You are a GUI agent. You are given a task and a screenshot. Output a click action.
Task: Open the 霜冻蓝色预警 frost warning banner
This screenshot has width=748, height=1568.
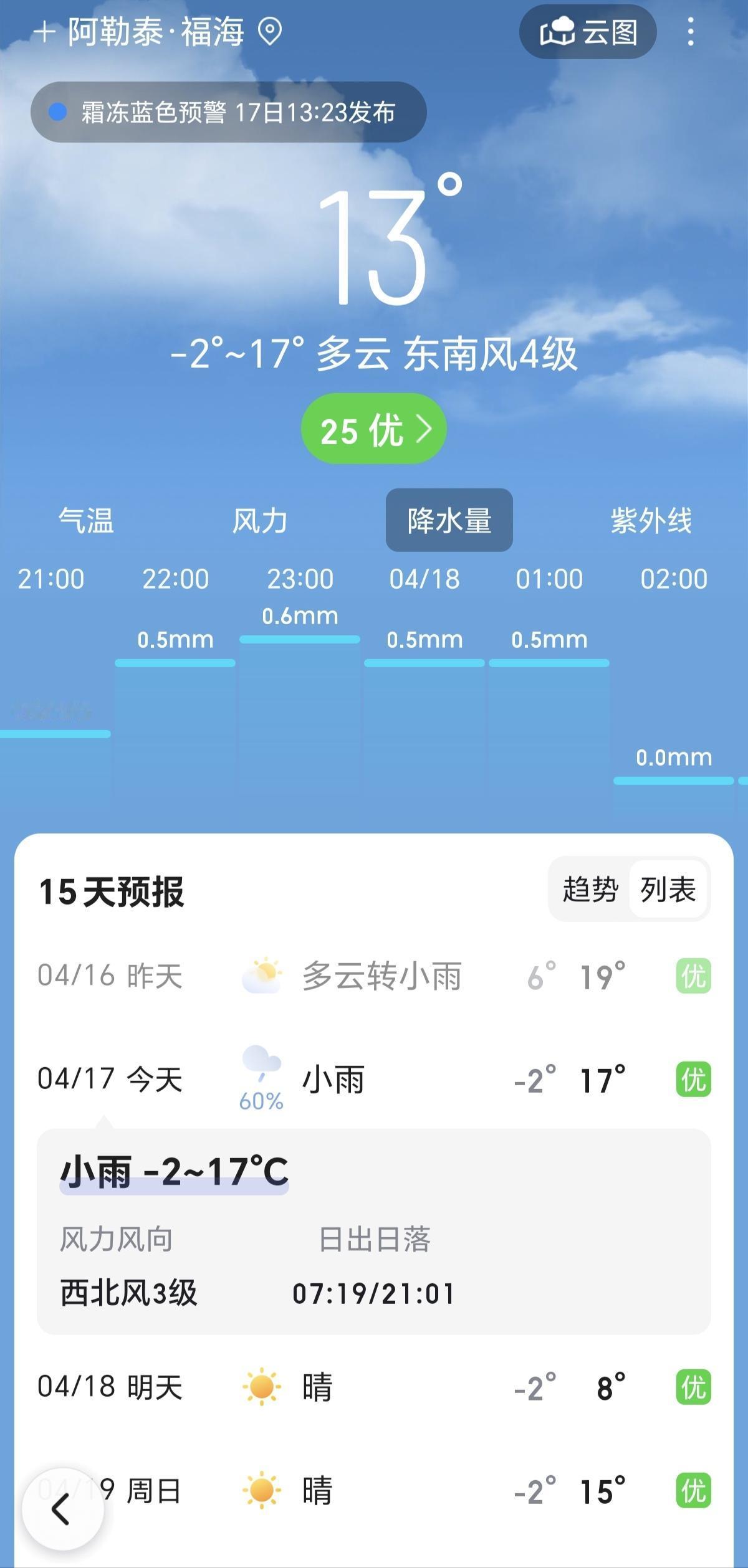tap(229, 112)
